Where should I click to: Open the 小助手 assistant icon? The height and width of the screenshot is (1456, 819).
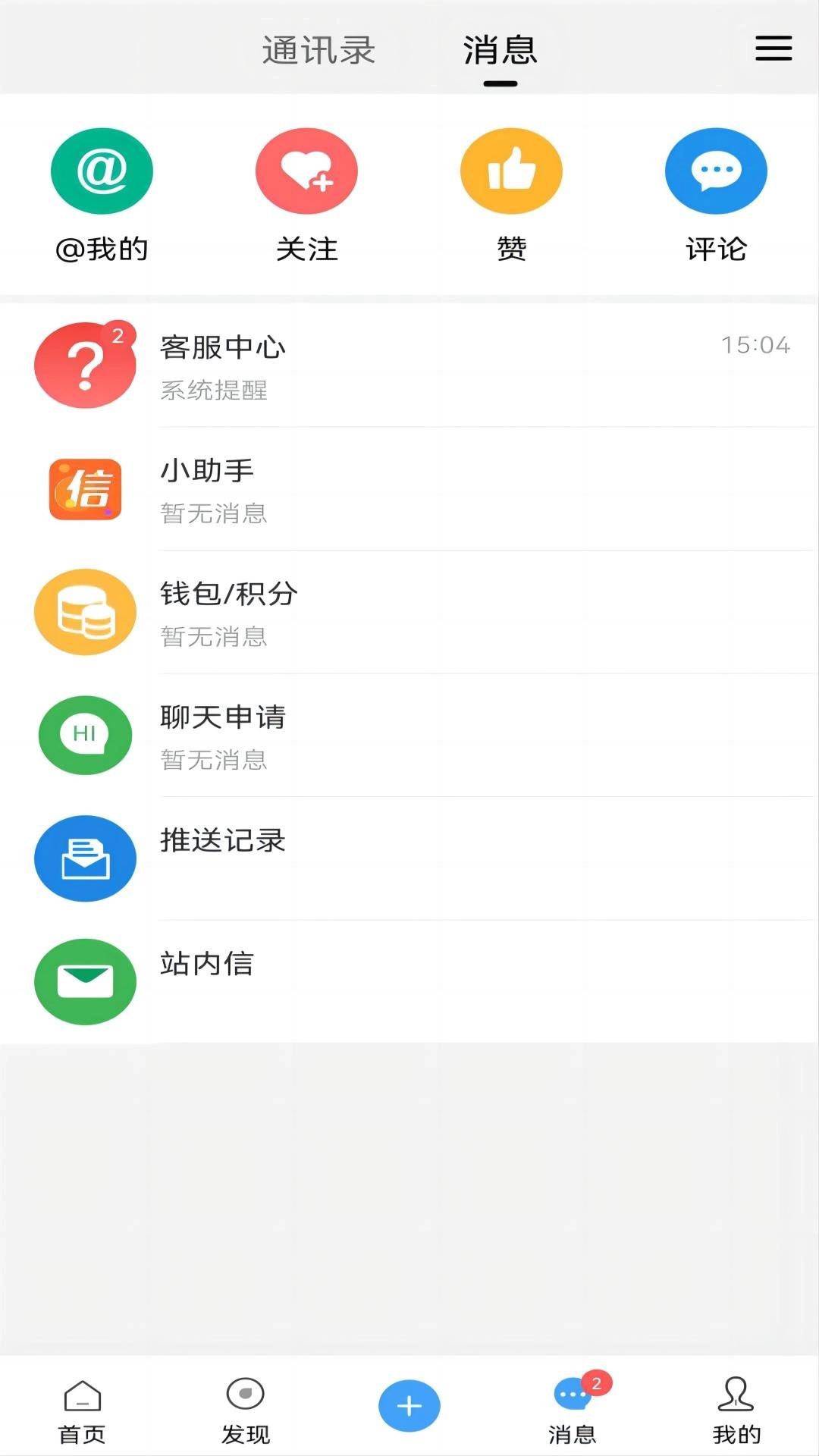click(85, 489)
